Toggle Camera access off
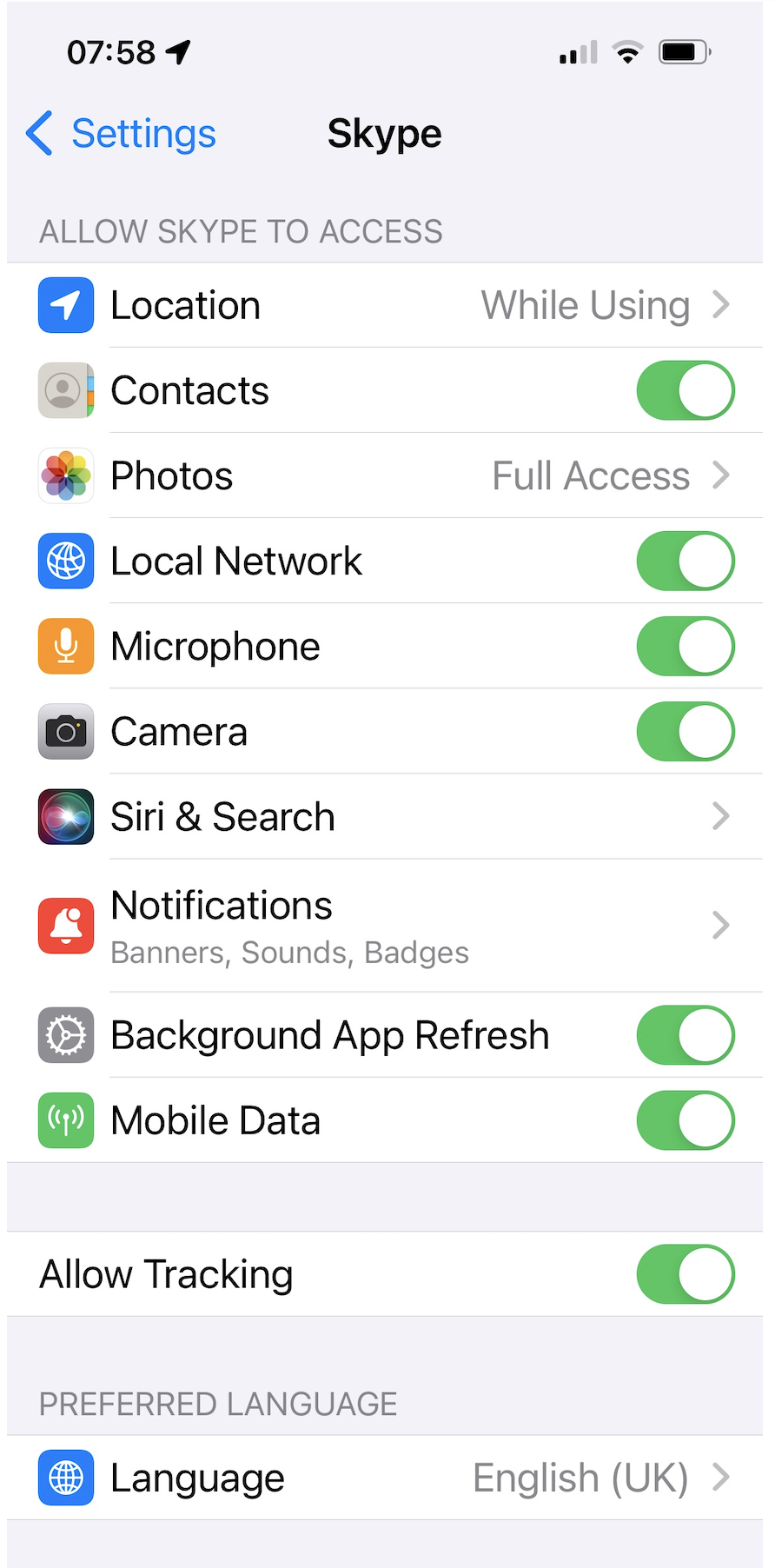 click(685, 731)
